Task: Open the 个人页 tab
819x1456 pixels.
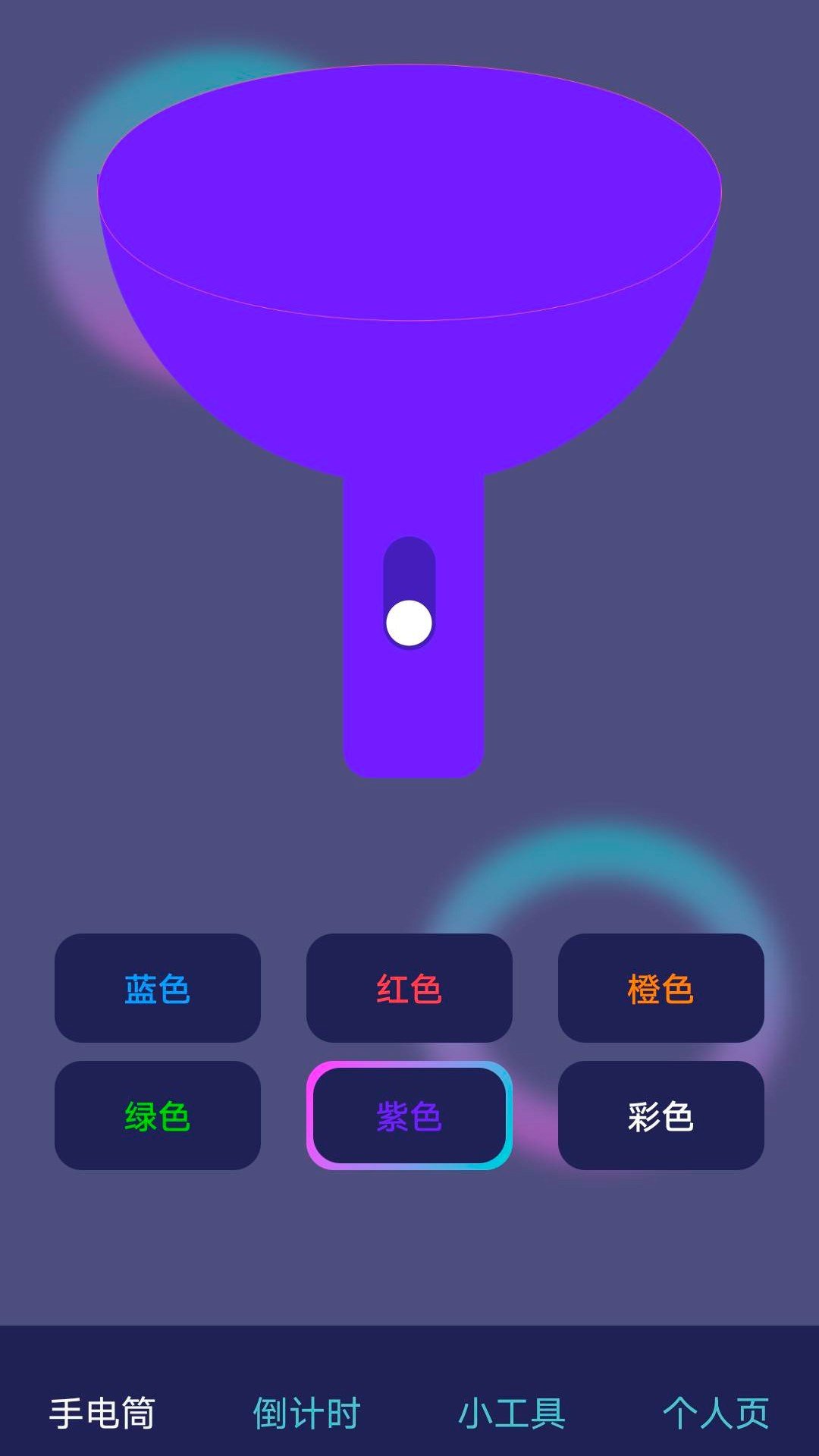Action: point(716,1413)
